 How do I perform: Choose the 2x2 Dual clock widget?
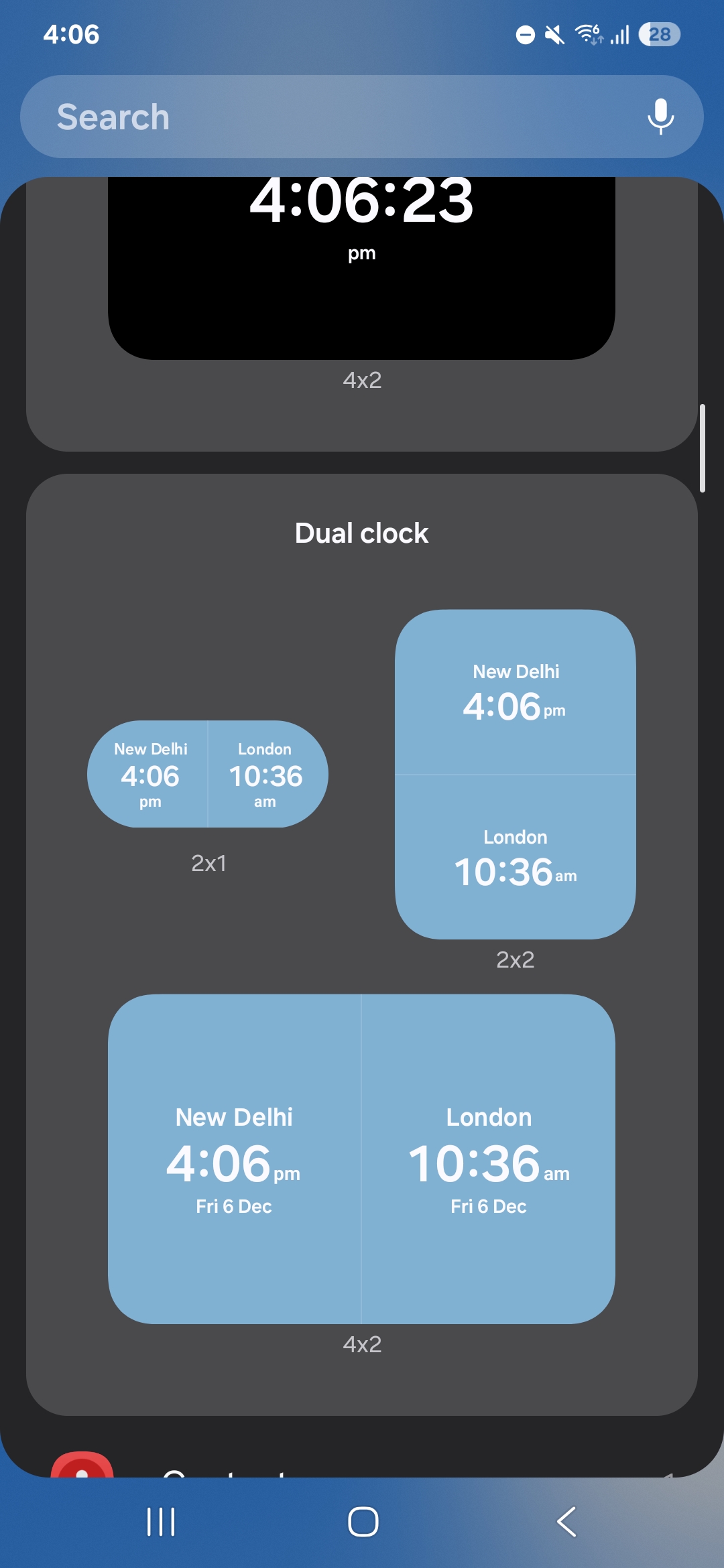(x=515, y=774)
